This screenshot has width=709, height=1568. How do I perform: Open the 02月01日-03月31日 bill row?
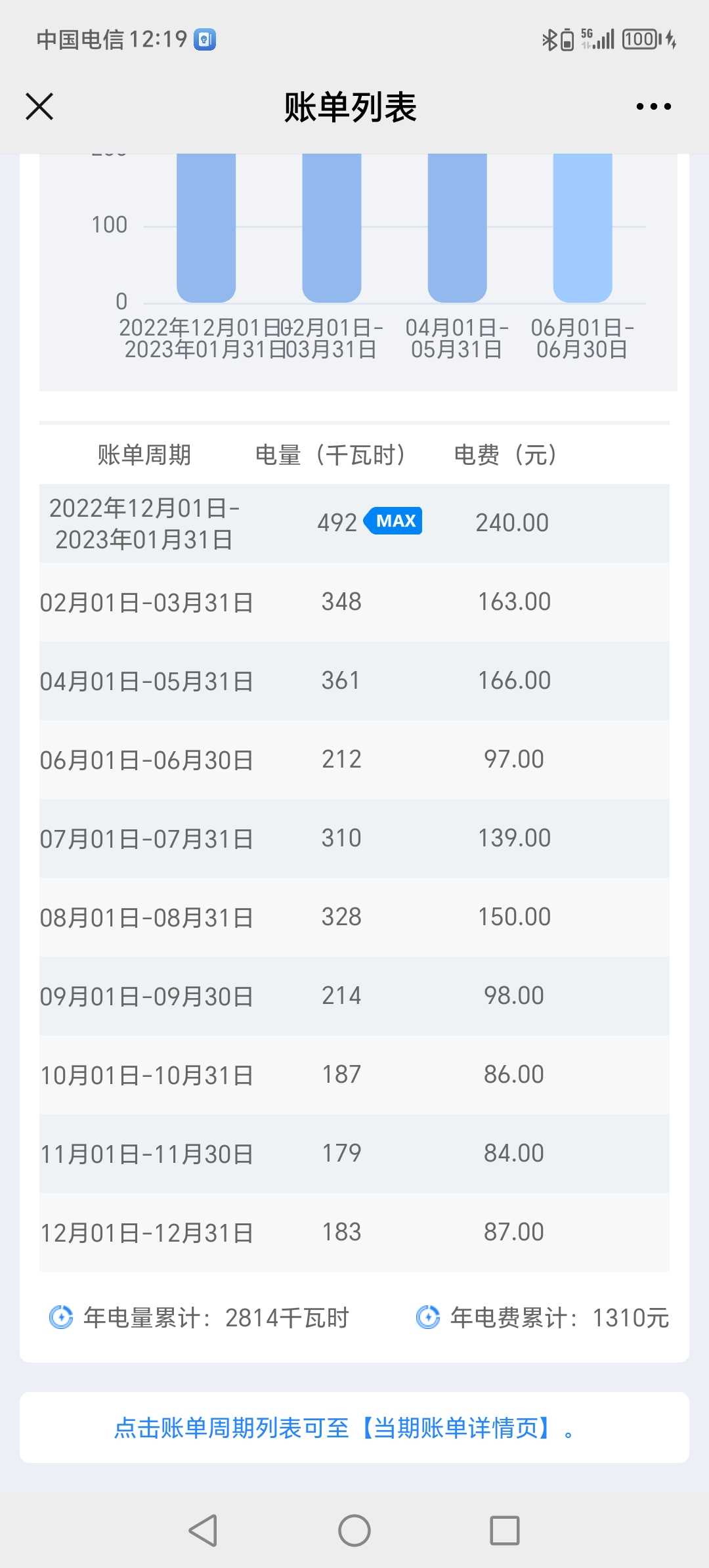click(354, 602)
